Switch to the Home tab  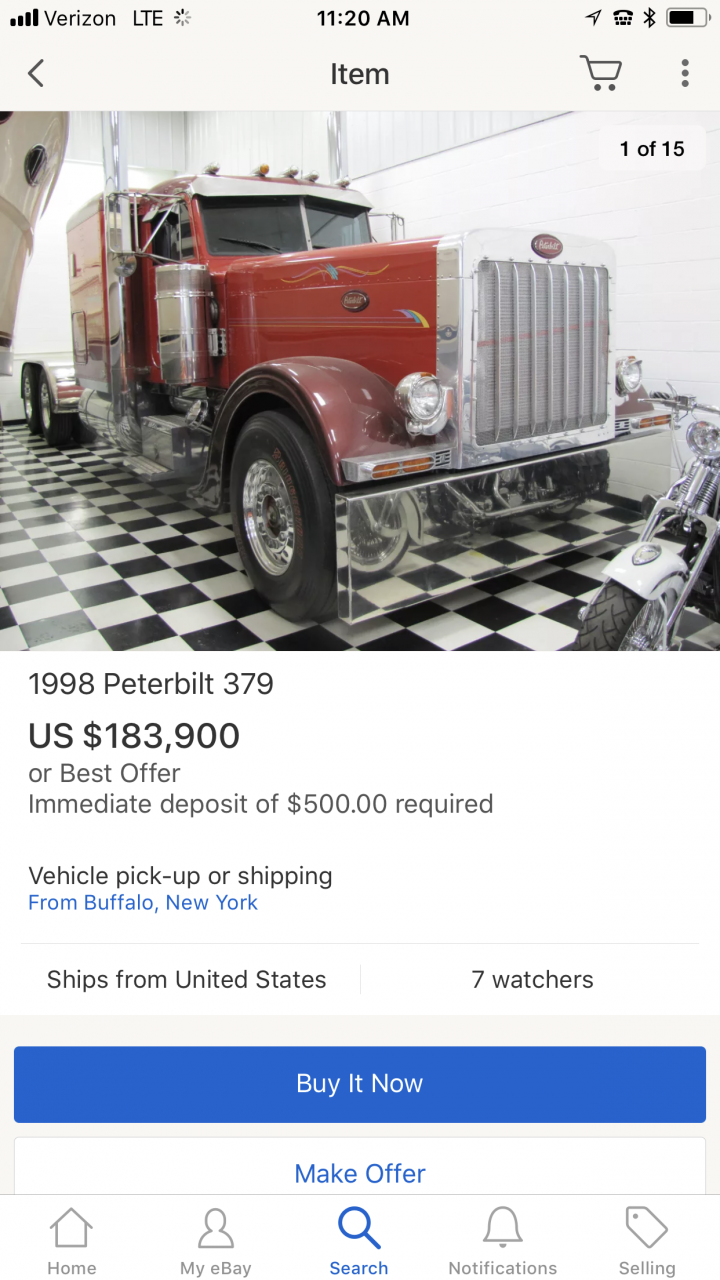72,1242
